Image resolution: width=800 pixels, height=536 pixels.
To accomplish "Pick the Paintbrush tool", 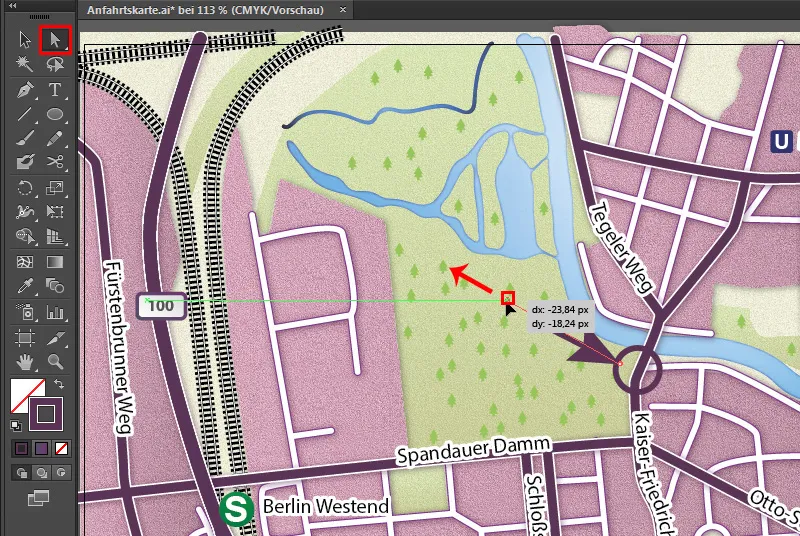I will point(25,137).
